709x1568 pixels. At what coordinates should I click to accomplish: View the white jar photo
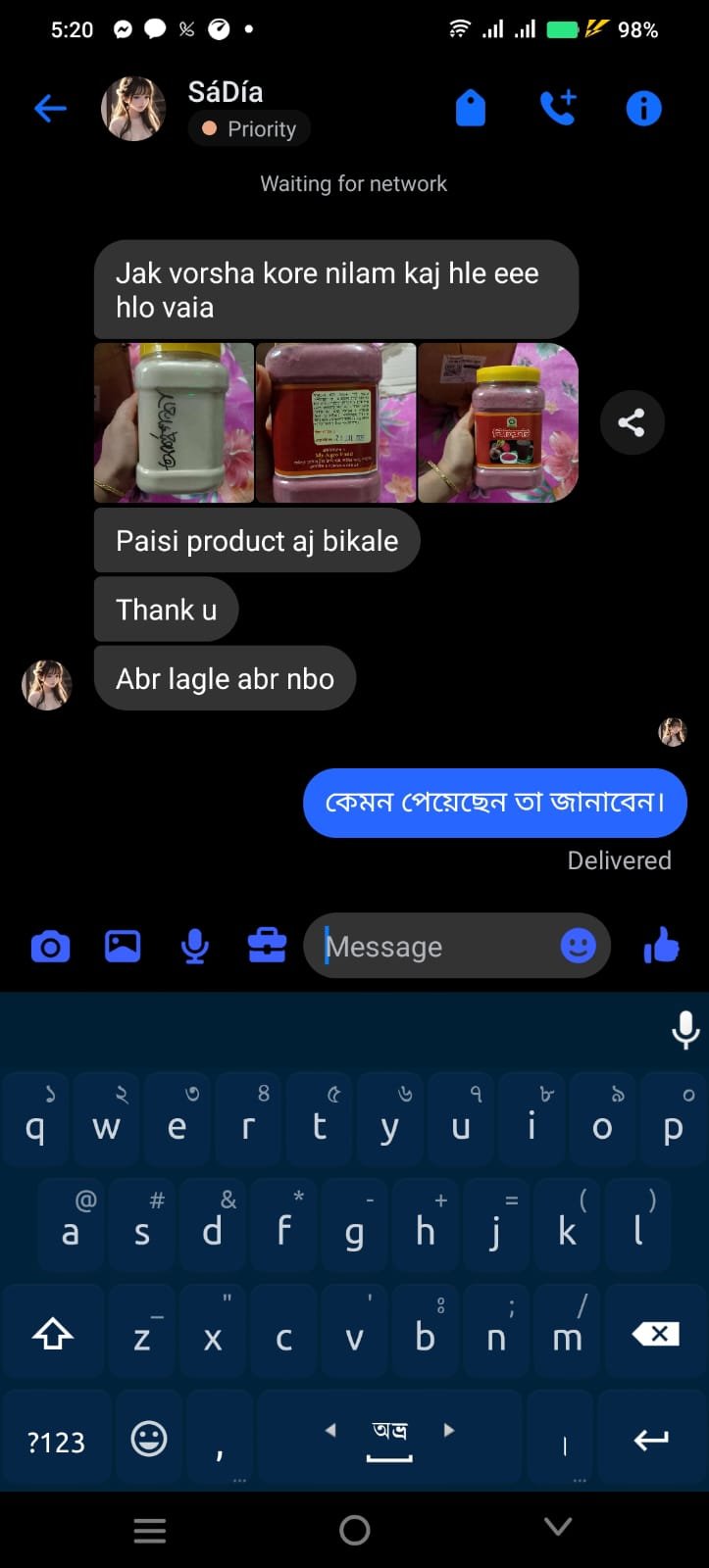point(174,422)
